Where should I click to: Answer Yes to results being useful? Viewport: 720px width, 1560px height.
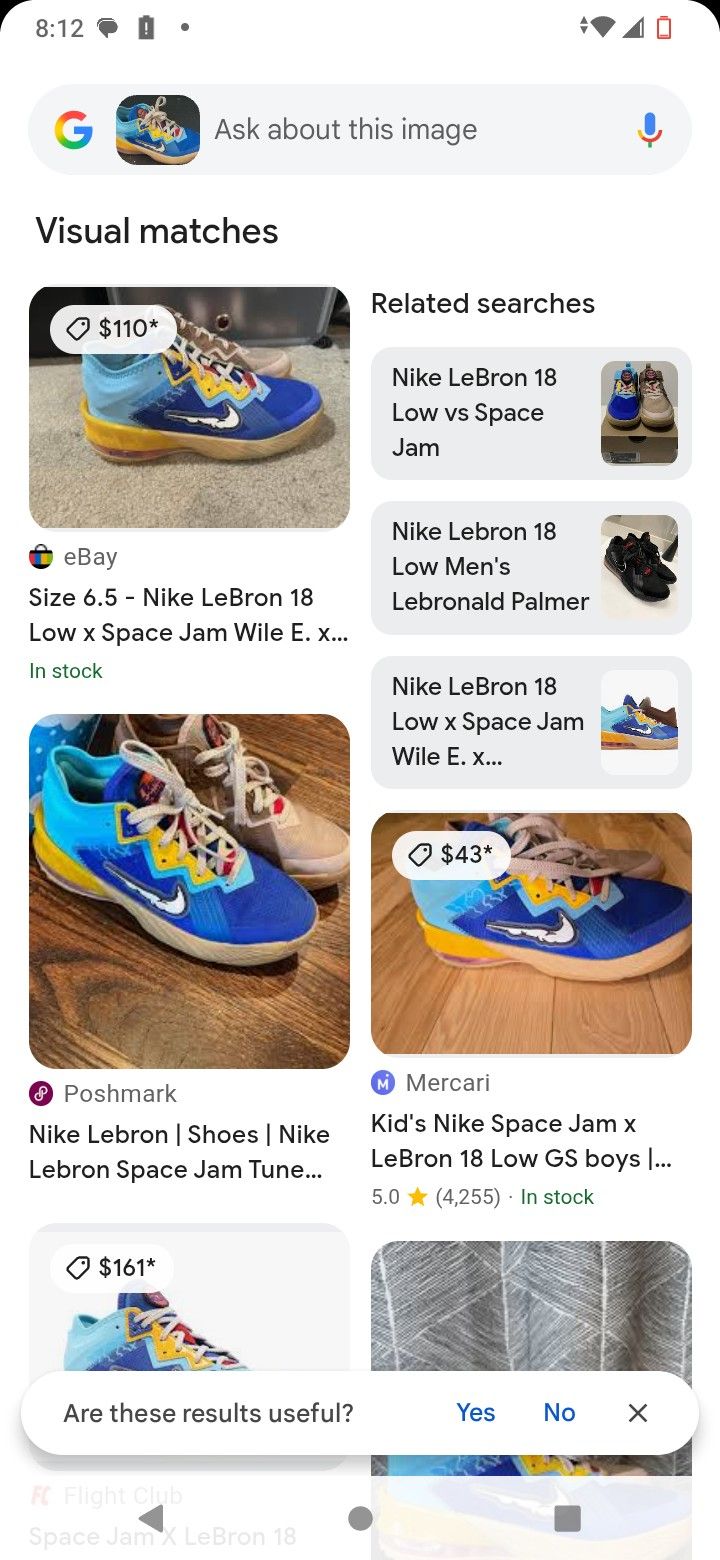[476, 1412]
